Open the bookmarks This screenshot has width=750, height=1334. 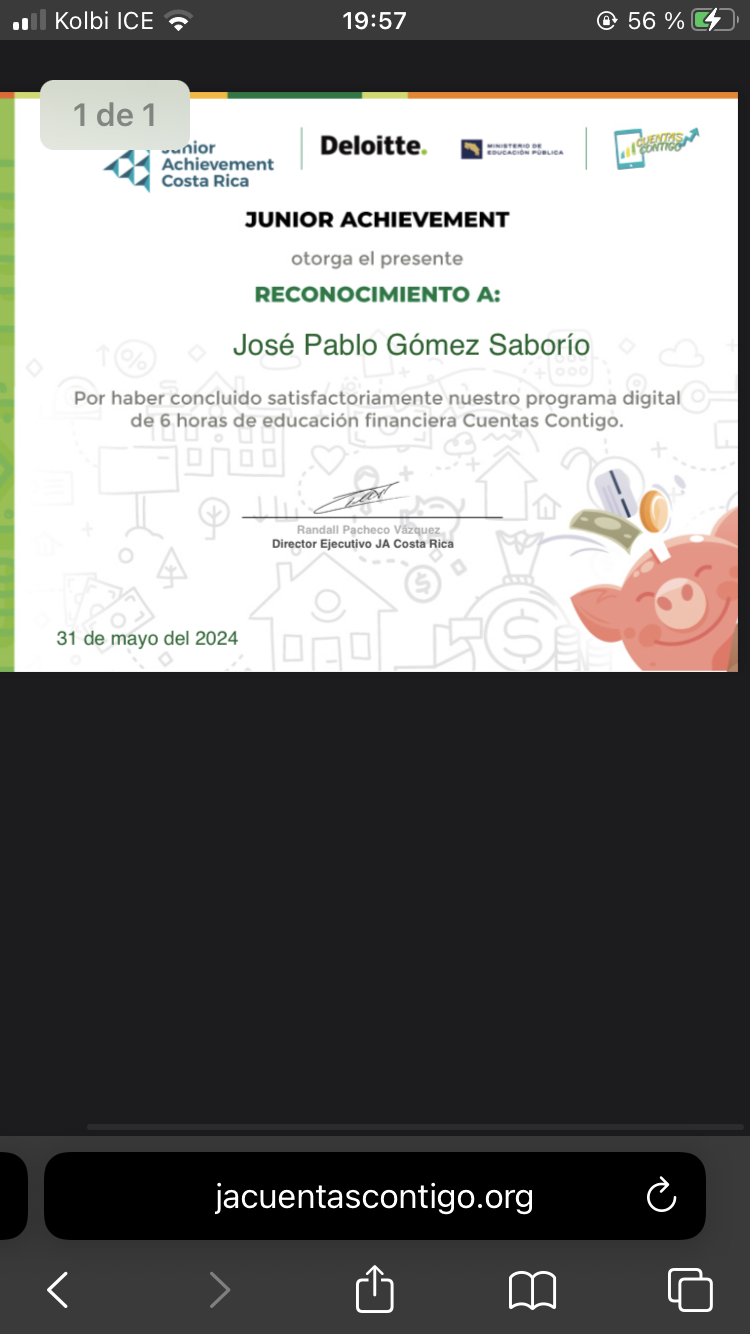(532, 1290)
